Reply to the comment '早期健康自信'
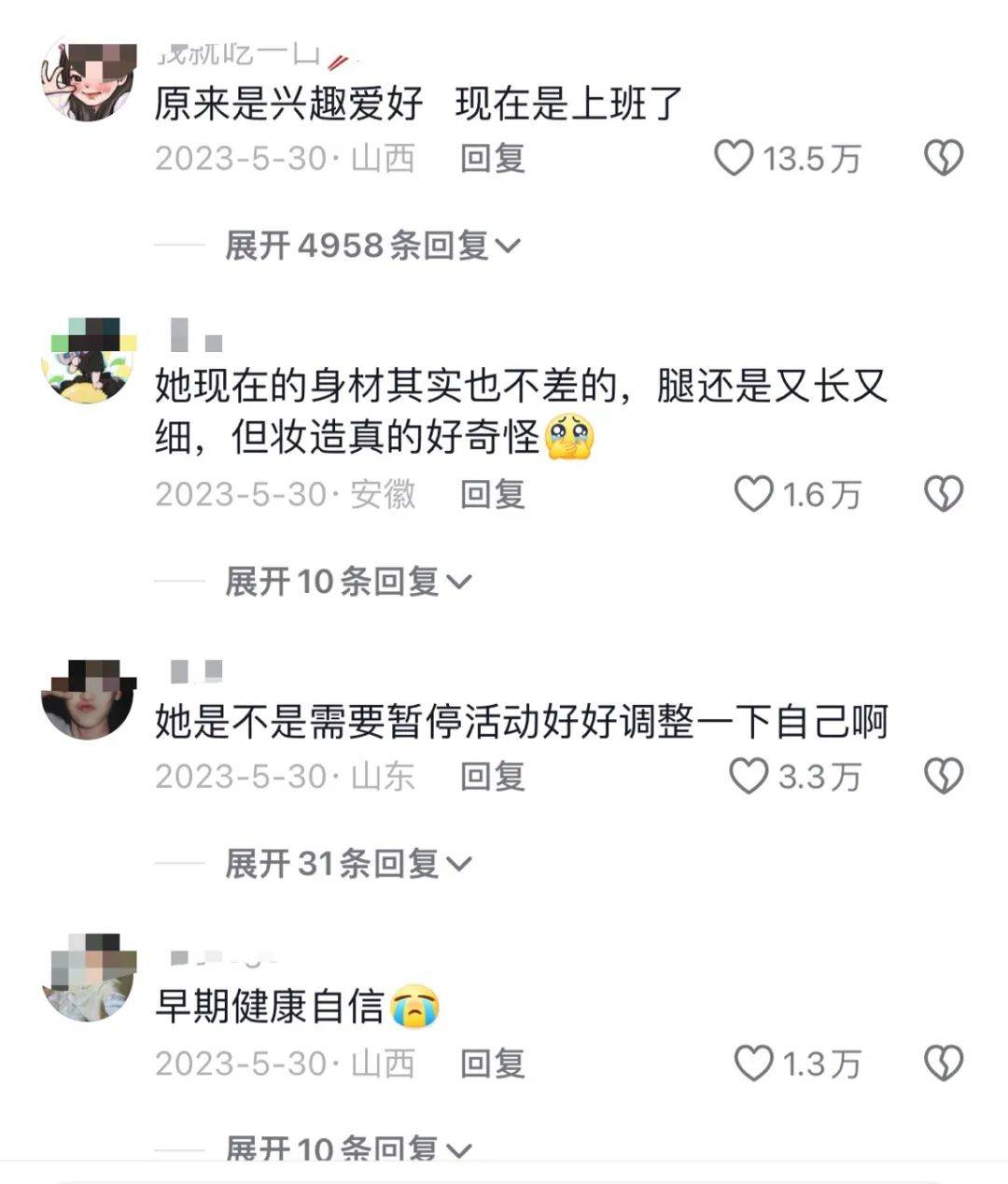 (x=492, y=1063)
